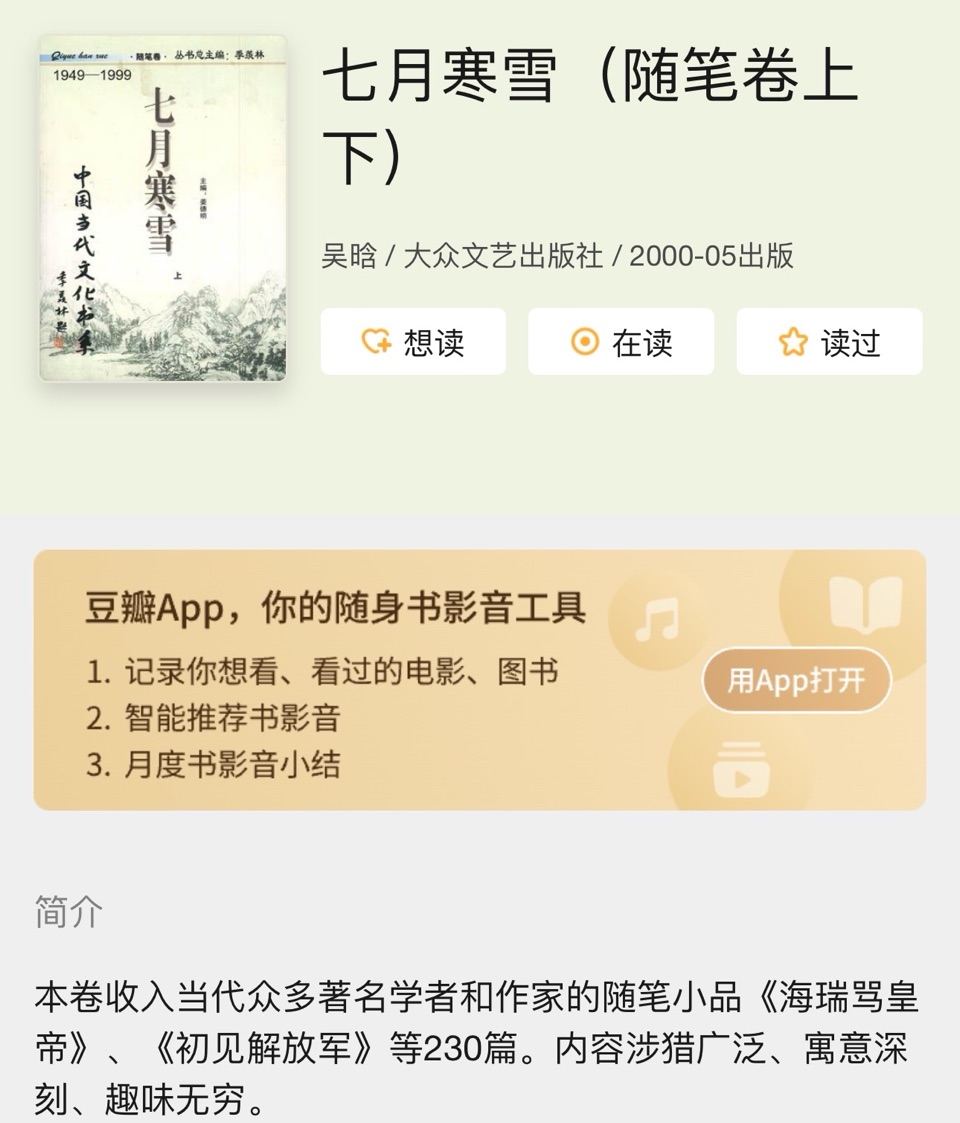Viewport: 960px width, 1123px height.
Task: Mark the book as 想读
Action: (413, 342)
